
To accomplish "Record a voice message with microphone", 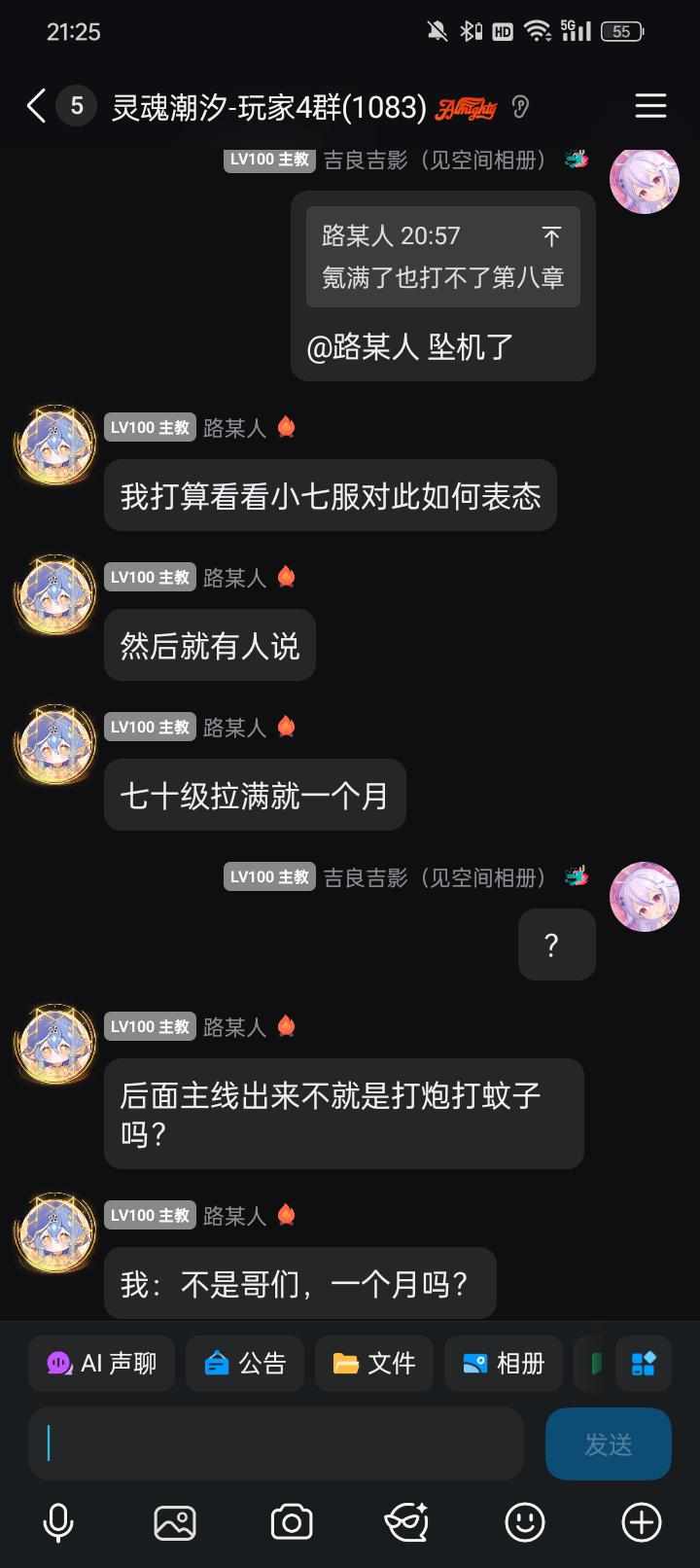I will tap(58, 1522).
